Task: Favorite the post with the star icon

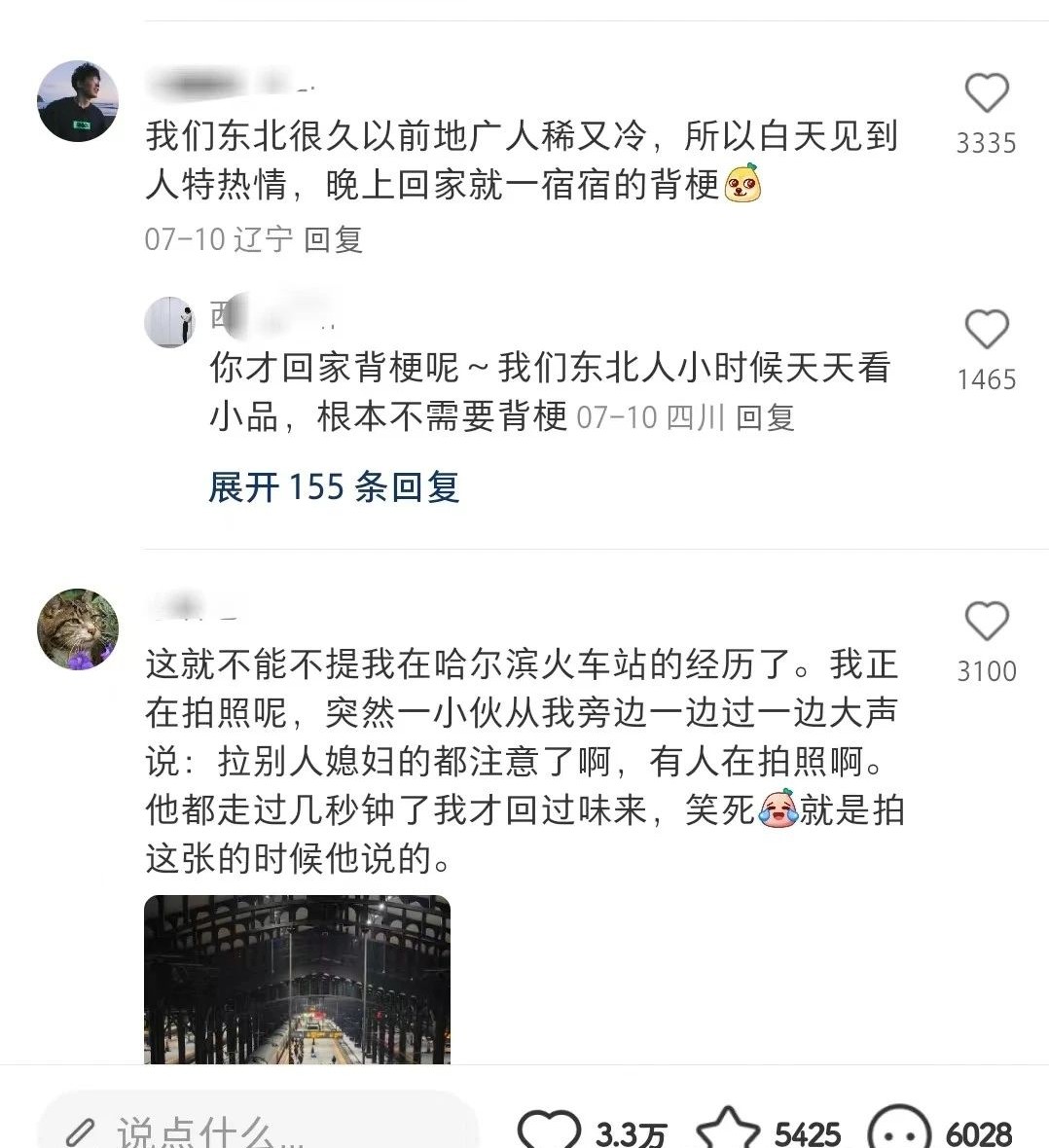Action: point(730,1130)
